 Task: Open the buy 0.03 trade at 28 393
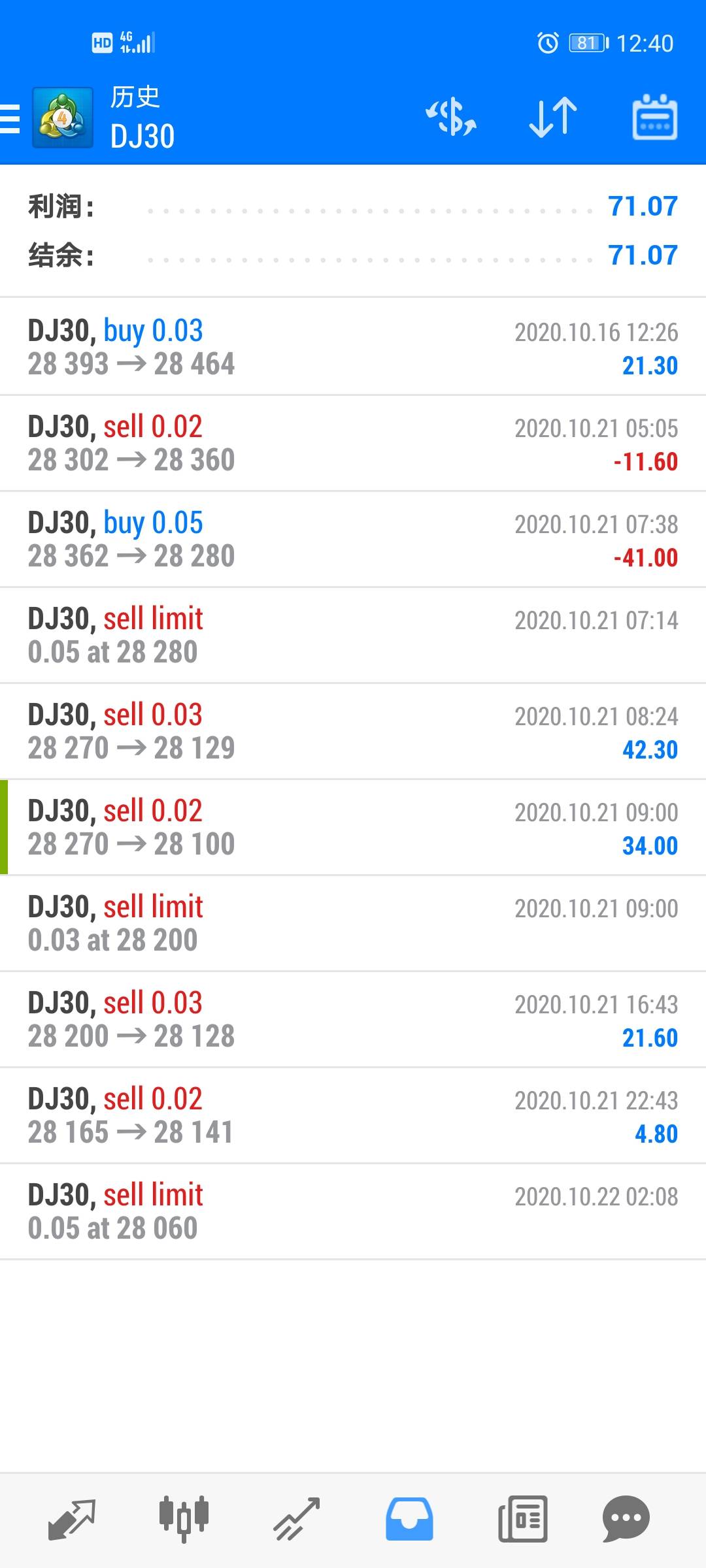(x=353, y=347)
